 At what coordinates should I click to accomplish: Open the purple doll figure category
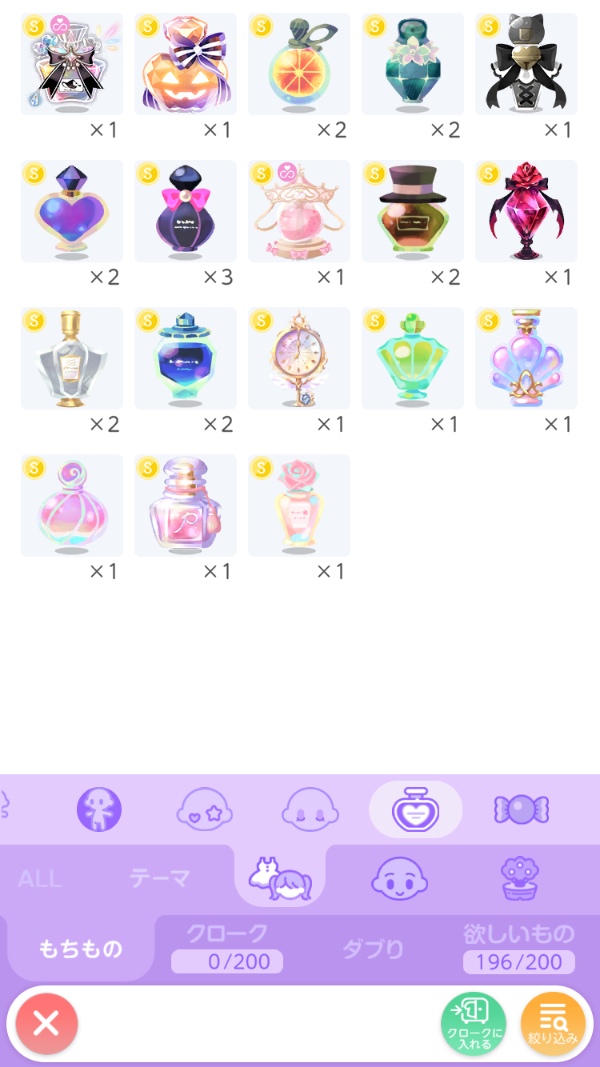pyautogui.click(x=99, y=809)
